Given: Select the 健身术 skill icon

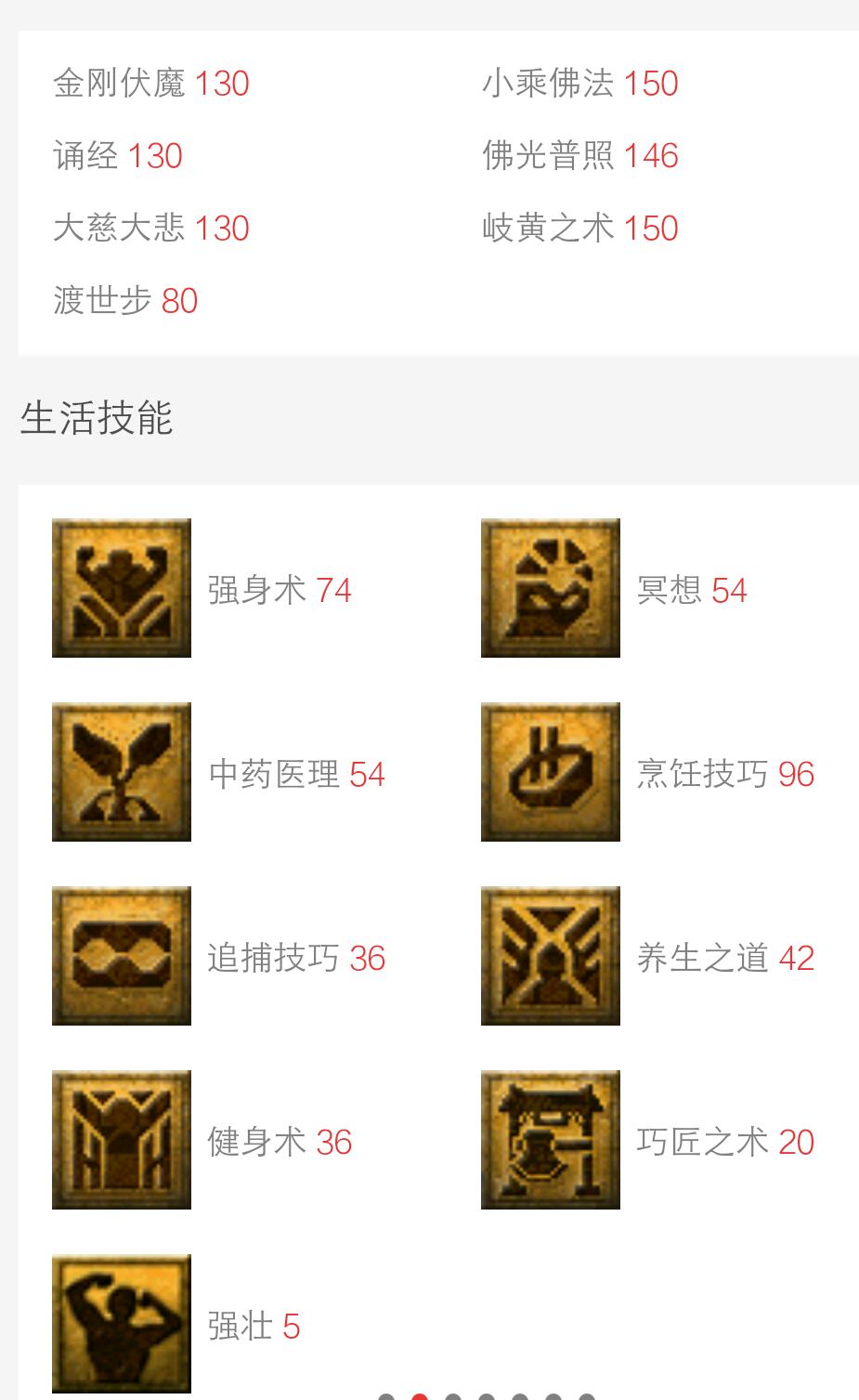Looking at the screenshot, I should tap(122, 1140).
